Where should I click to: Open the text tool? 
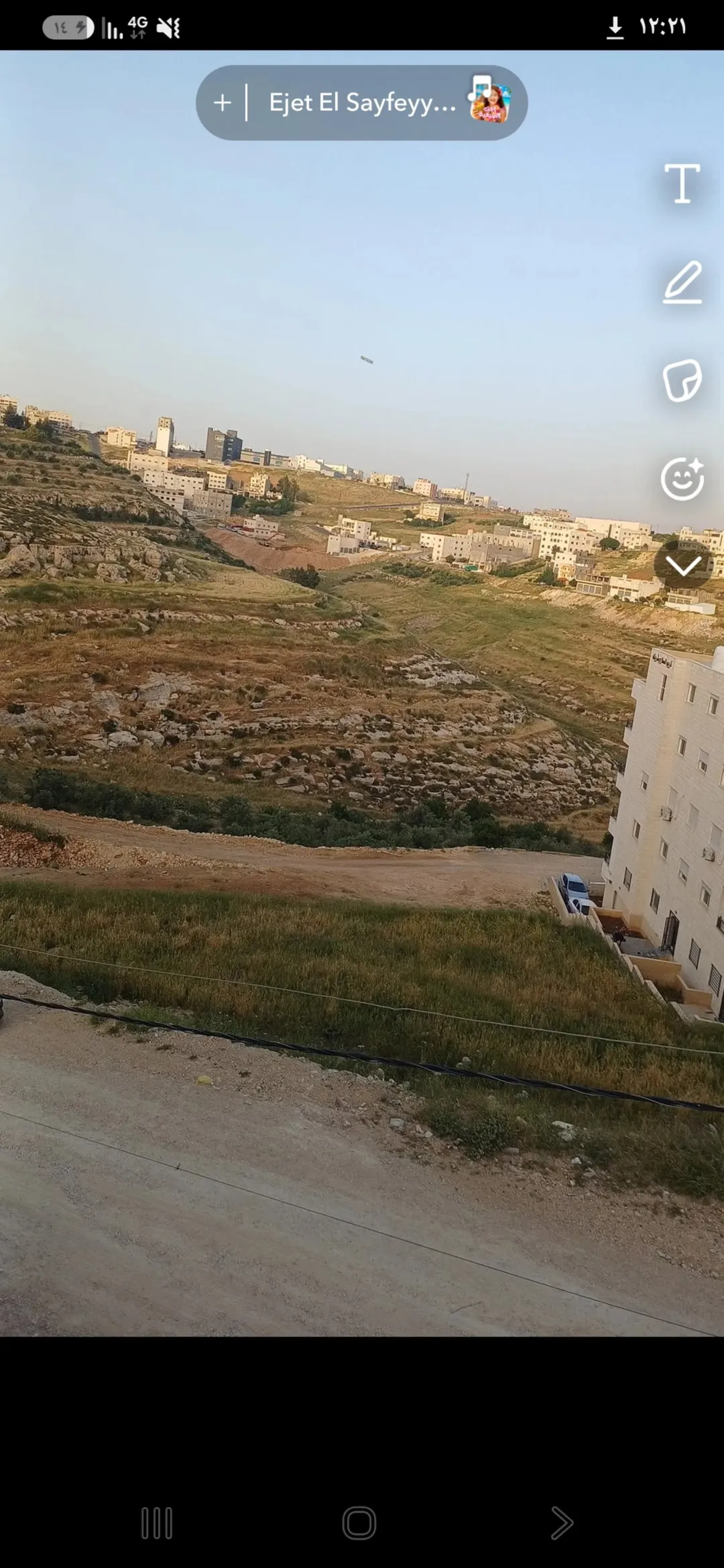tap(682, 183)
